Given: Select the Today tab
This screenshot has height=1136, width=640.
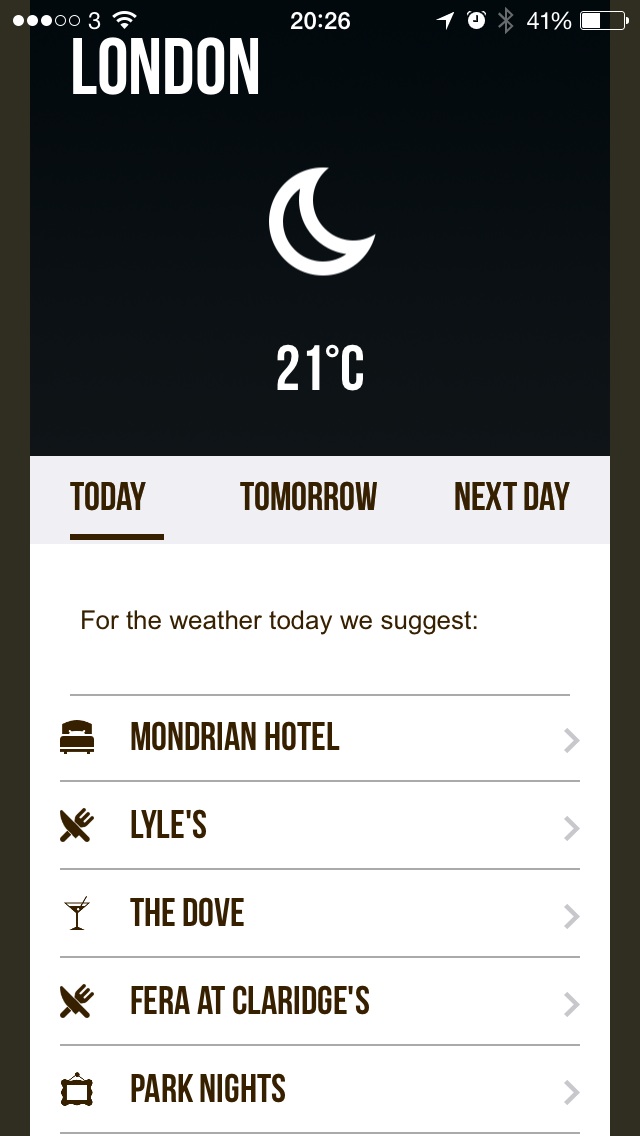Looking at the screenshot, I should tap(108, 497).
